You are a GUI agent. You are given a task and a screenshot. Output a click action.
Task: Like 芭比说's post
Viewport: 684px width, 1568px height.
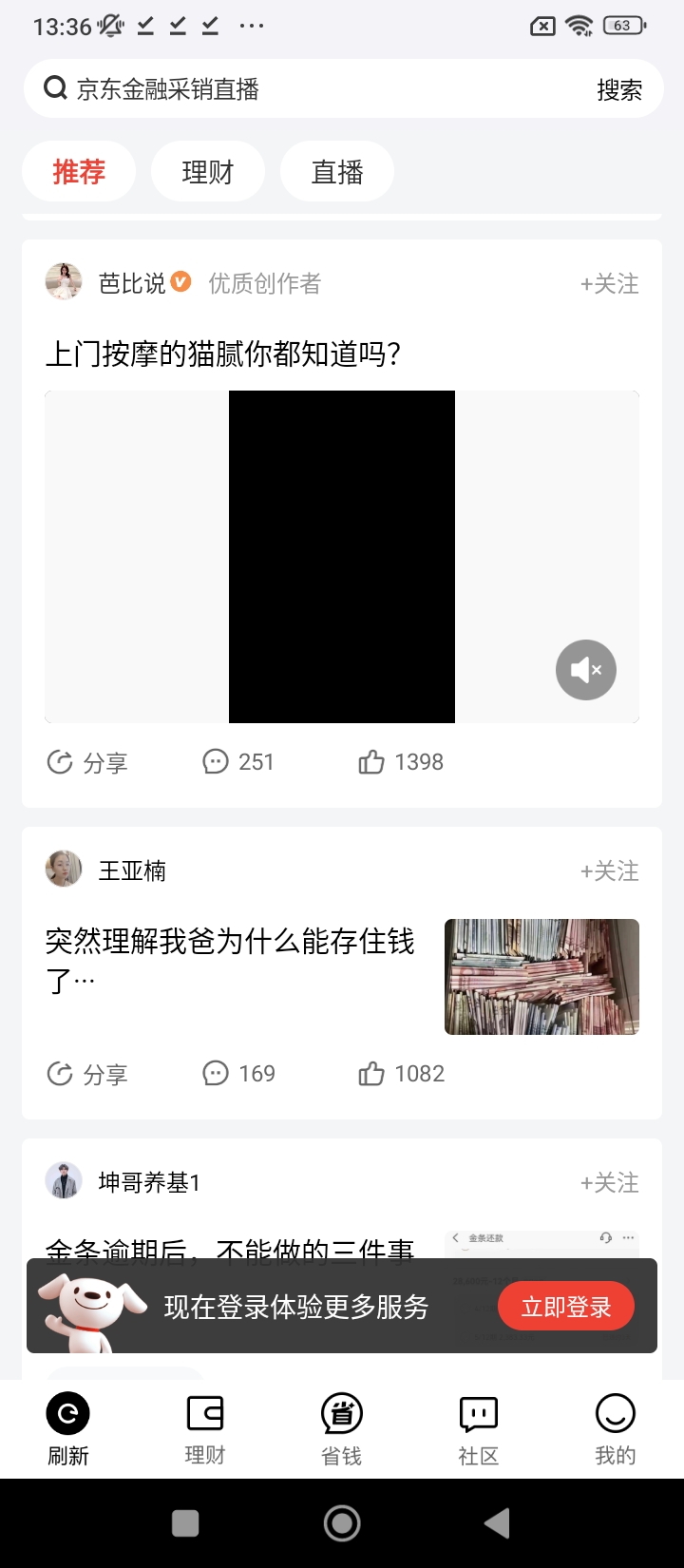click(401, 762)
